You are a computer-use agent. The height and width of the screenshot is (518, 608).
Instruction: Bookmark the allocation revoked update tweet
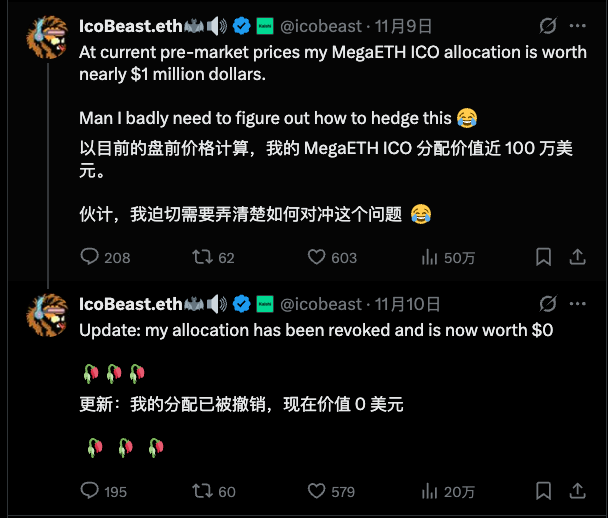[543, 491]
